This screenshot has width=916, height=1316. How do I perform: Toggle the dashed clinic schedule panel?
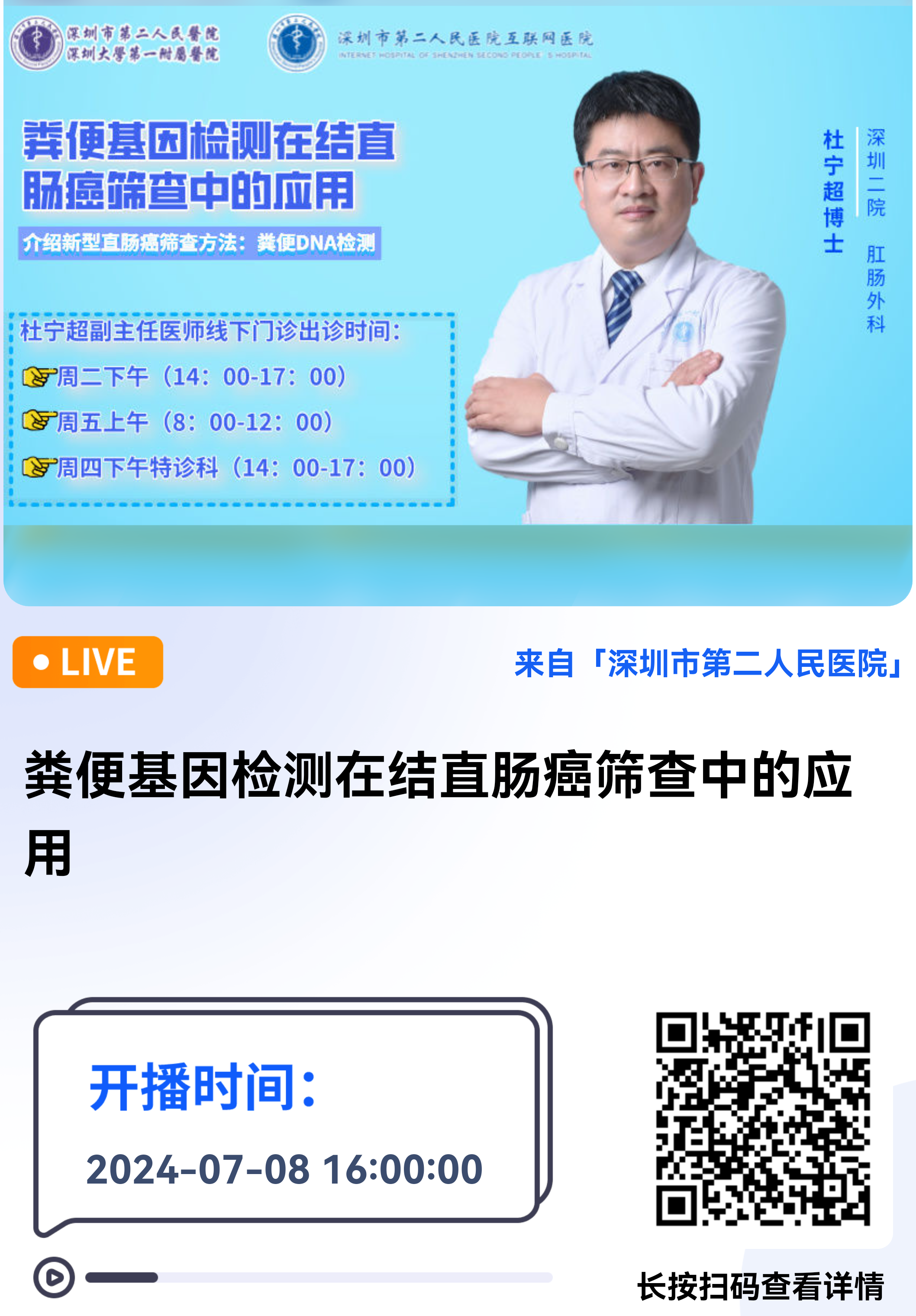[x=232, y=410]
